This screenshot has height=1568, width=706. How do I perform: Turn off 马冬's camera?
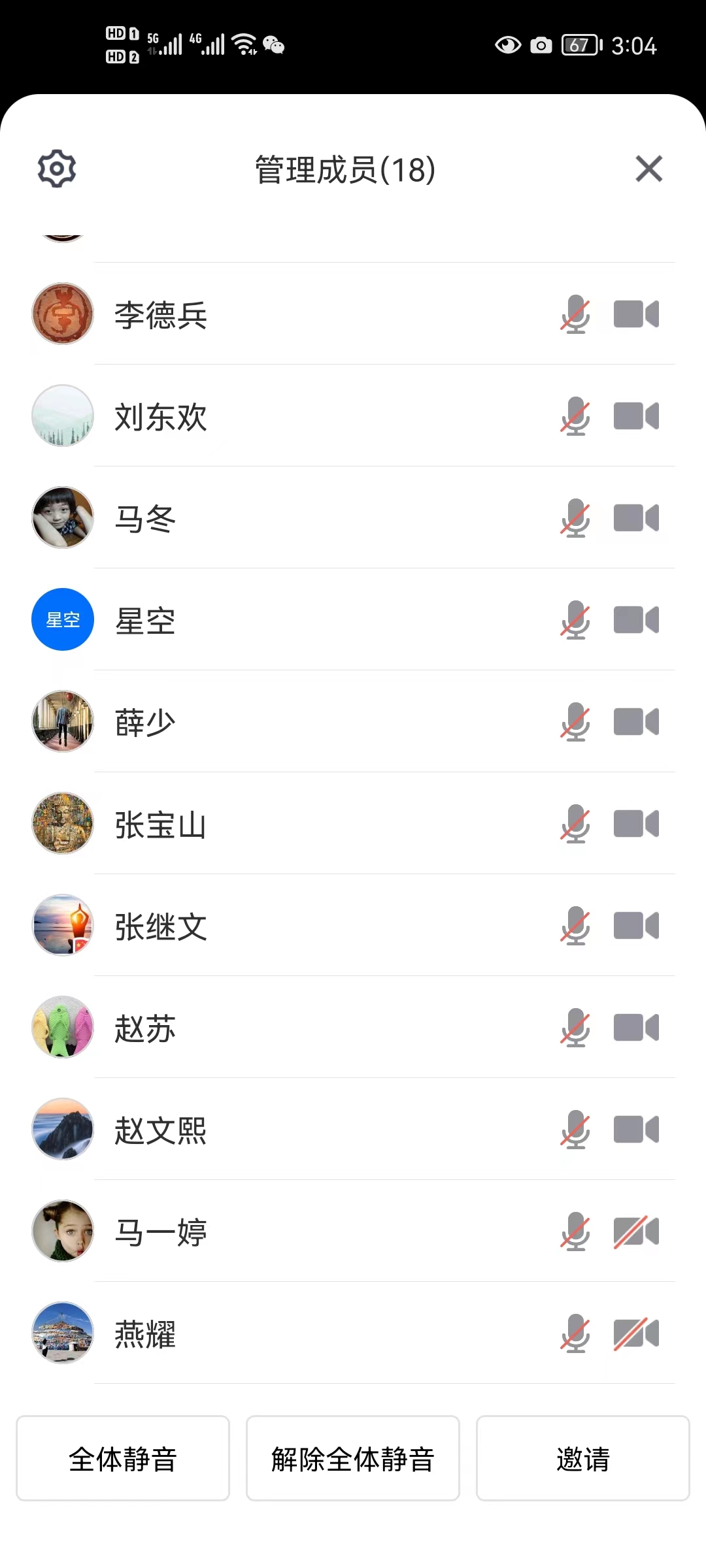tap(636, 518)
